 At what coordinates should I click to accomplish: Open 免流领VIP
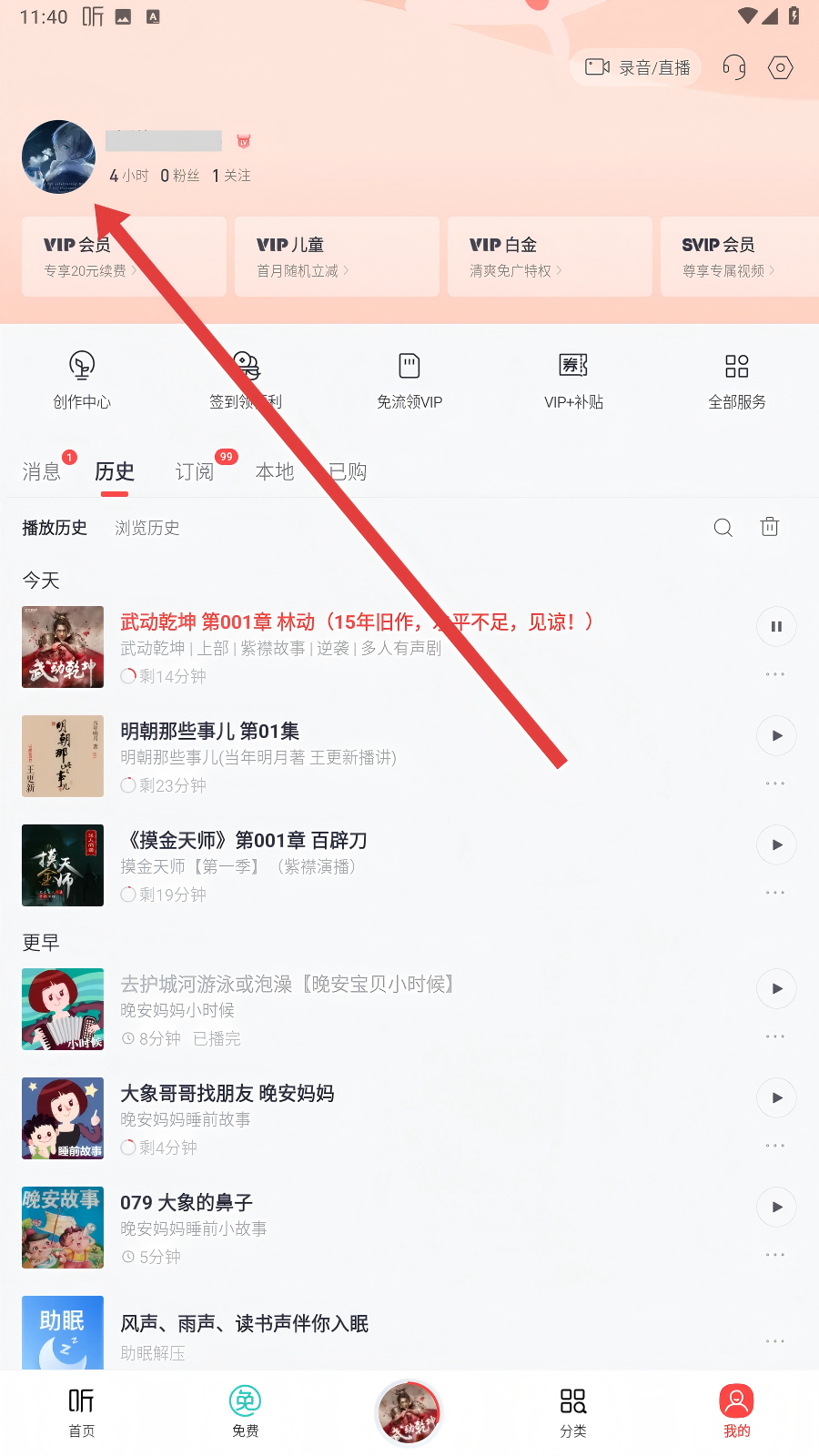409,380
